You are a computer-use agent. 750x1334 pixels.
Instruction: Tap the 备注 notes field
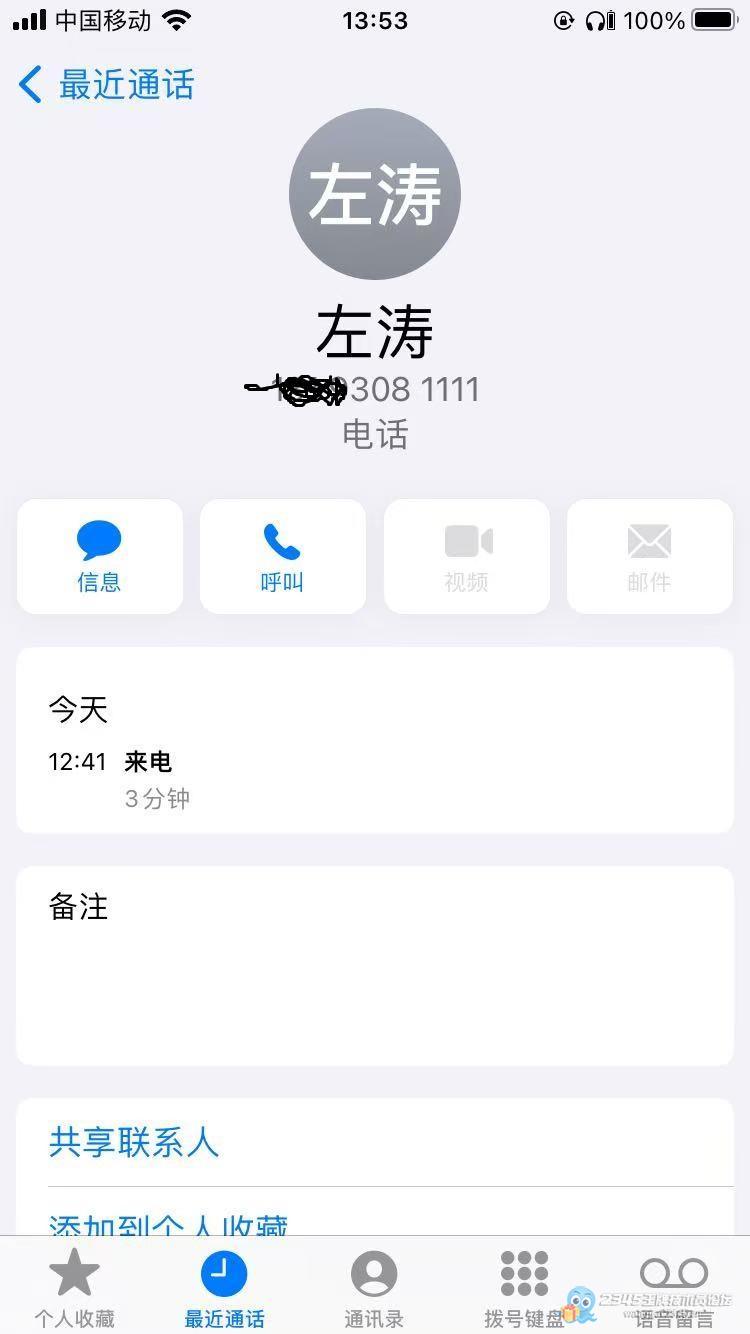[375, 966]
